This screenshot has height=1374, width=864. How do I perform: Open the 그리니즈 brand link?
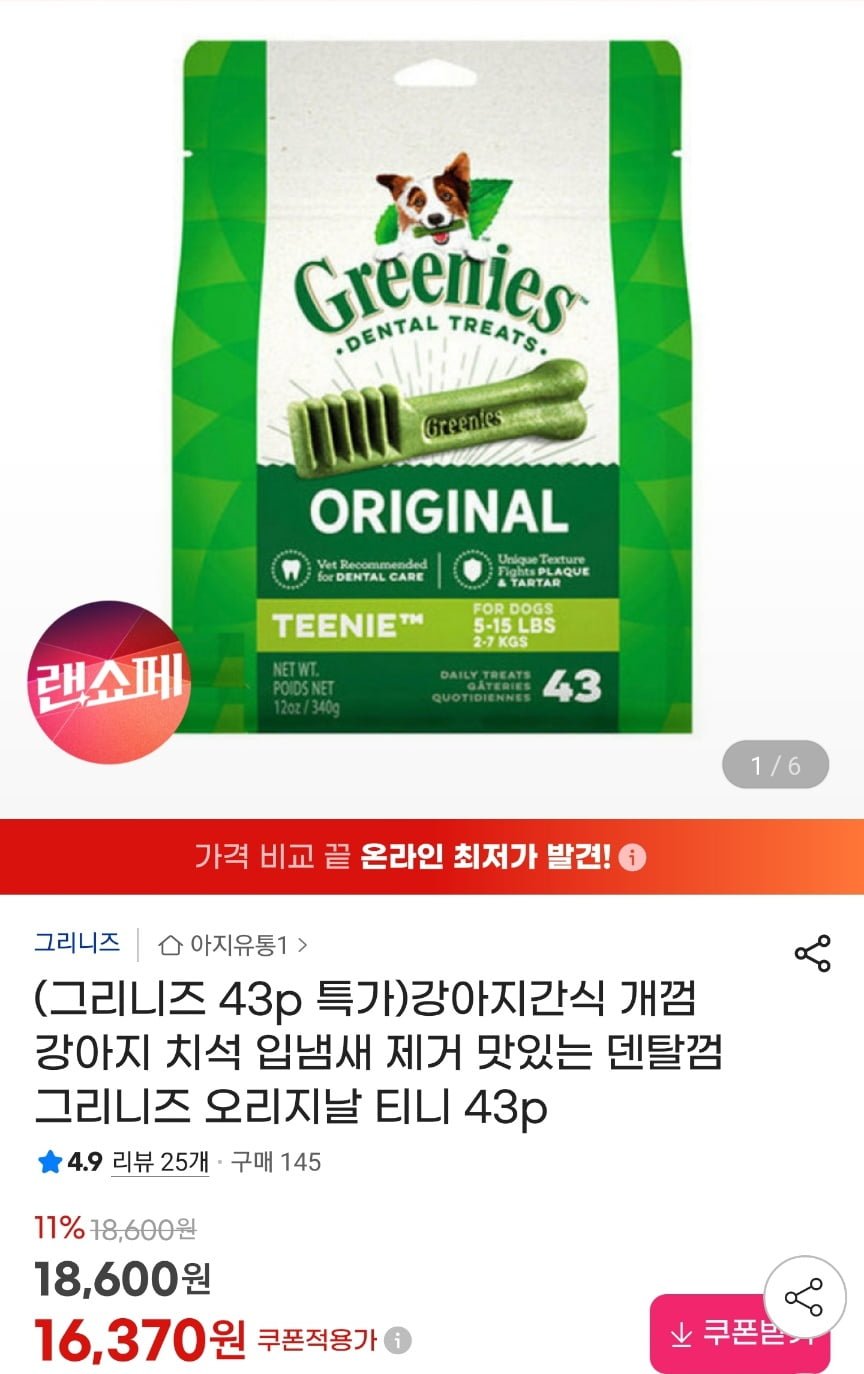(x=77, y=942)
